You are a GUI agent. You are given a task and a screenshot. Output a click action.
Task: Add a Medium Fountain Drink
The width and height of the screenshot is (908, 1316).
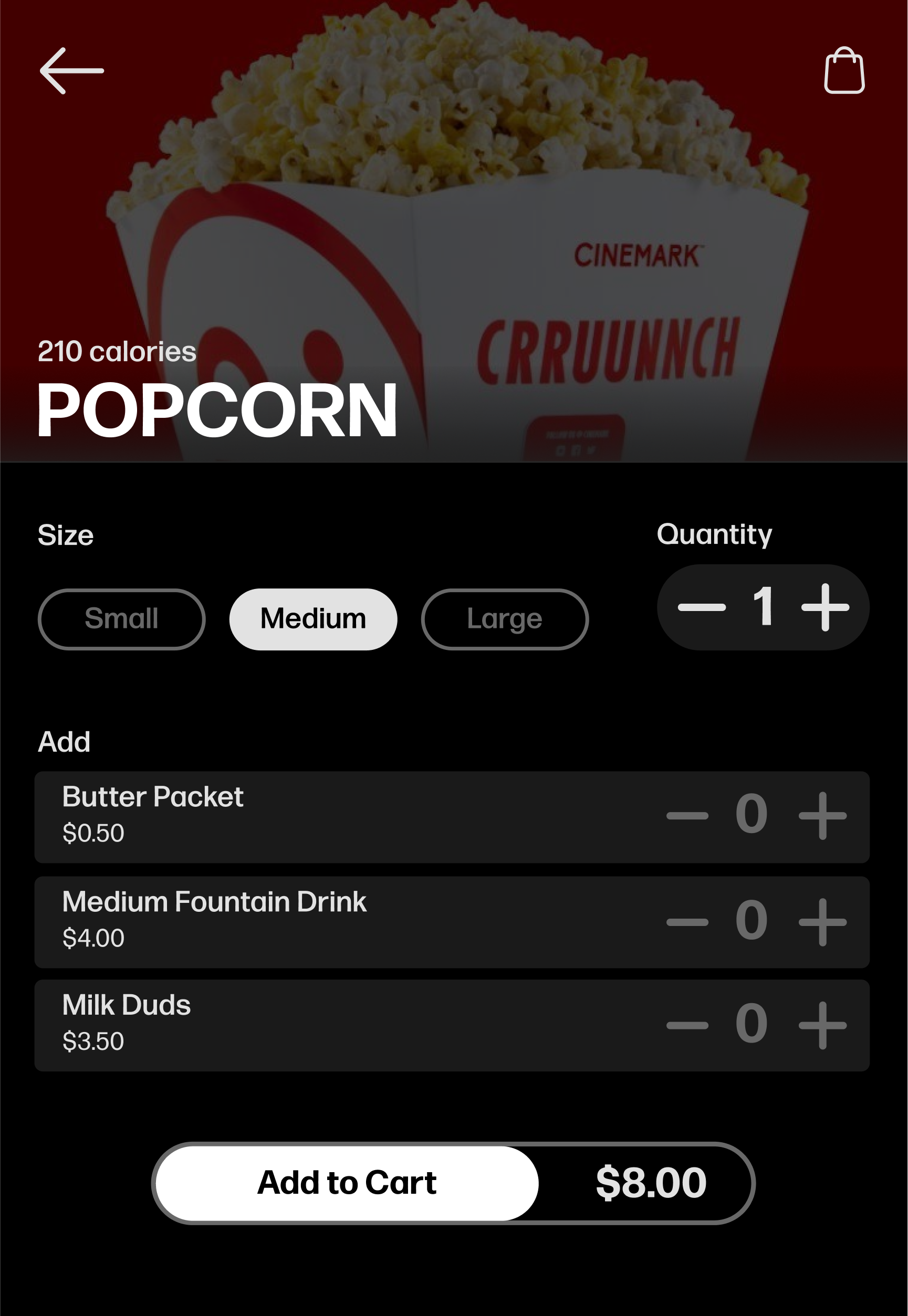[x=822, y=921]
